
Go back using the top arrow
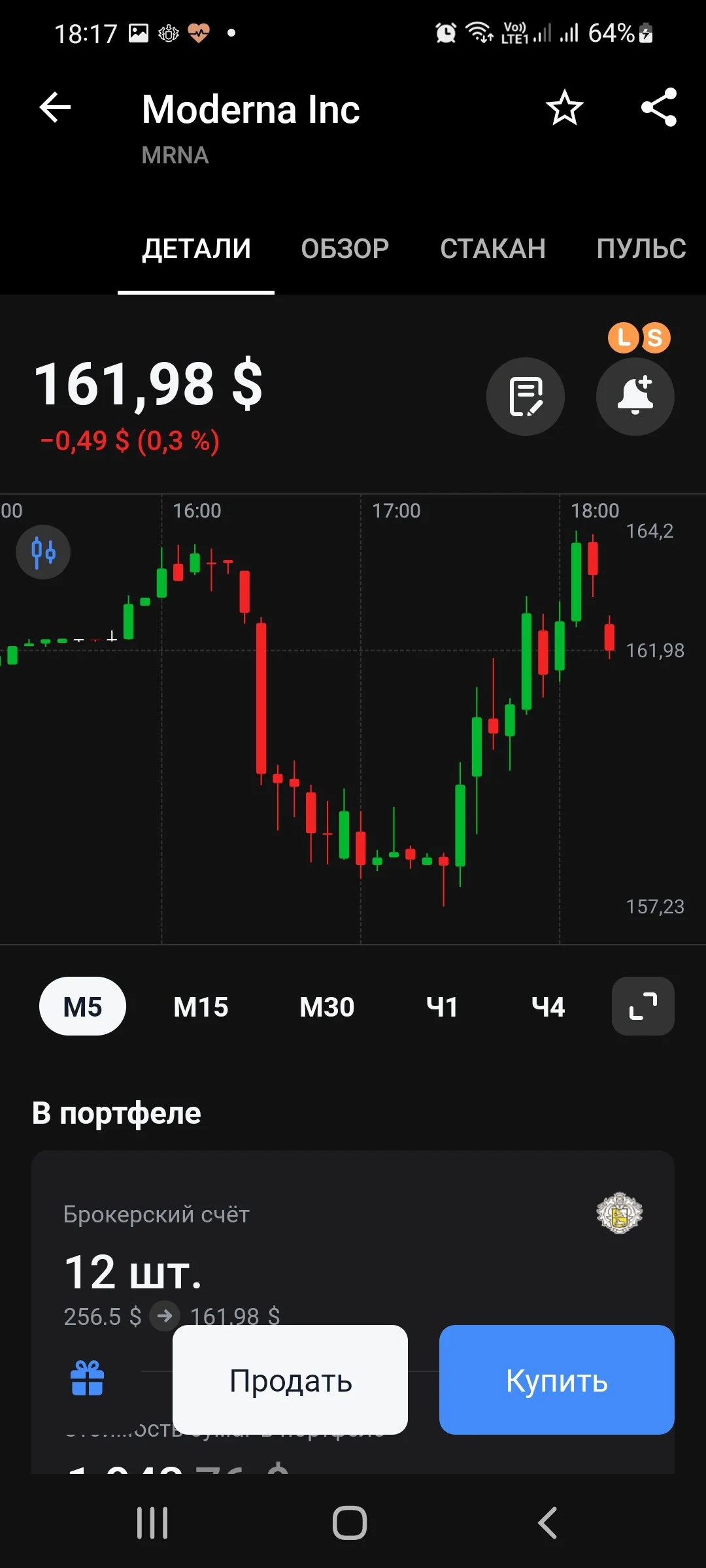[55, 108]
